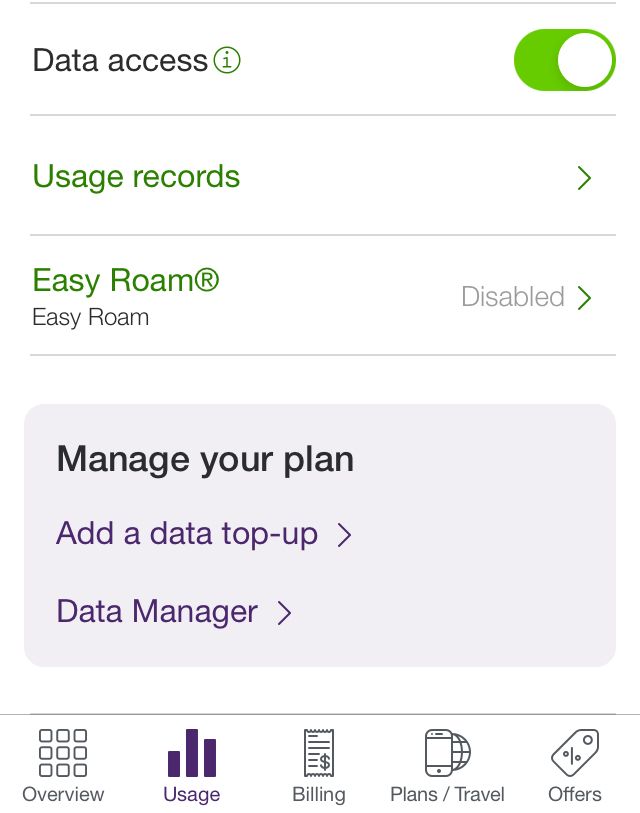Open Data Manager
Screen dimensions: 640x813
click(174, 611)
